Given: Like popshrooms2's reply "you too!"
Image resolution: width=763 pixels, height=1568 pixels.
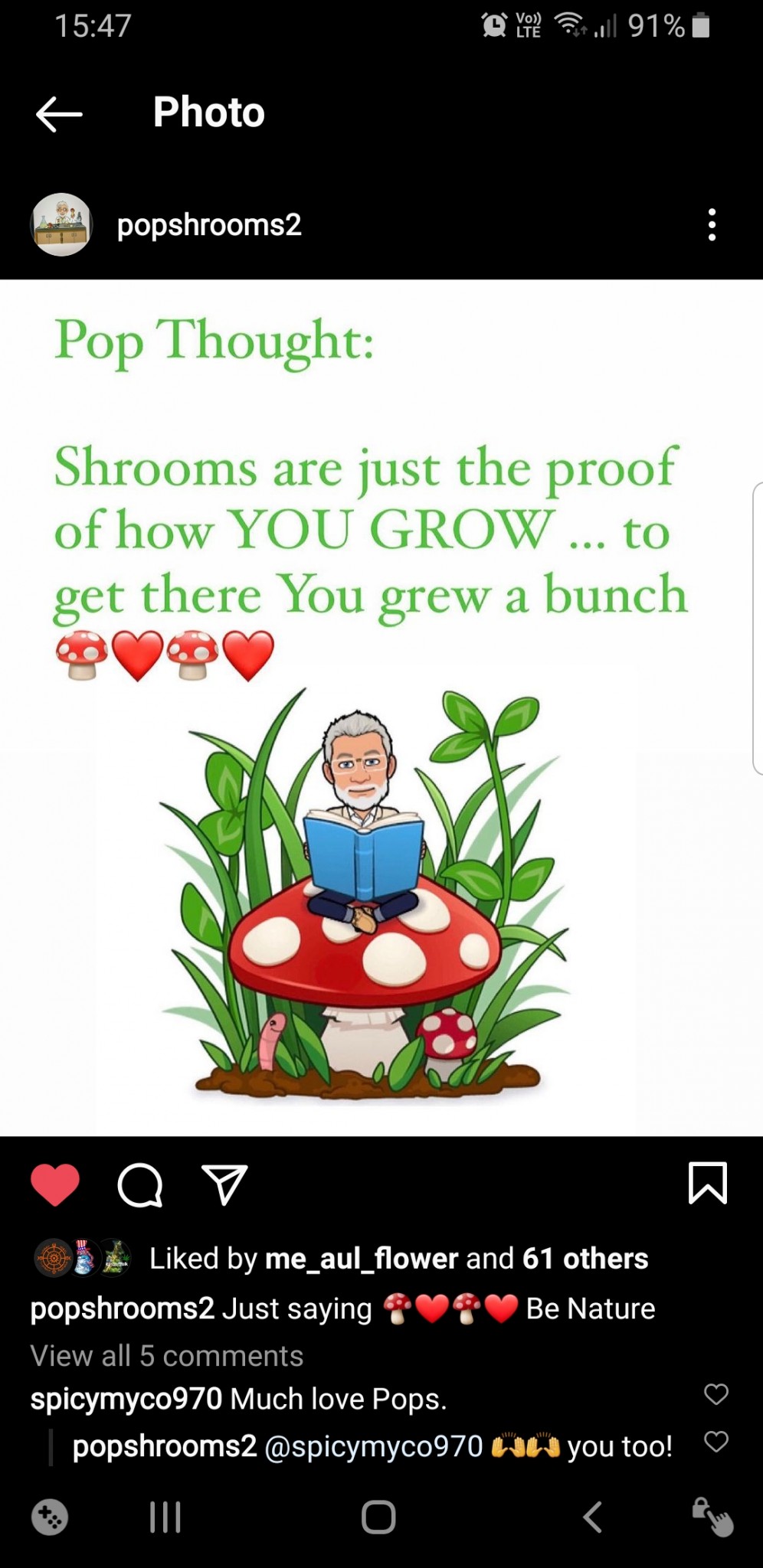Looking at the screenshot, I should point(716,1442).
